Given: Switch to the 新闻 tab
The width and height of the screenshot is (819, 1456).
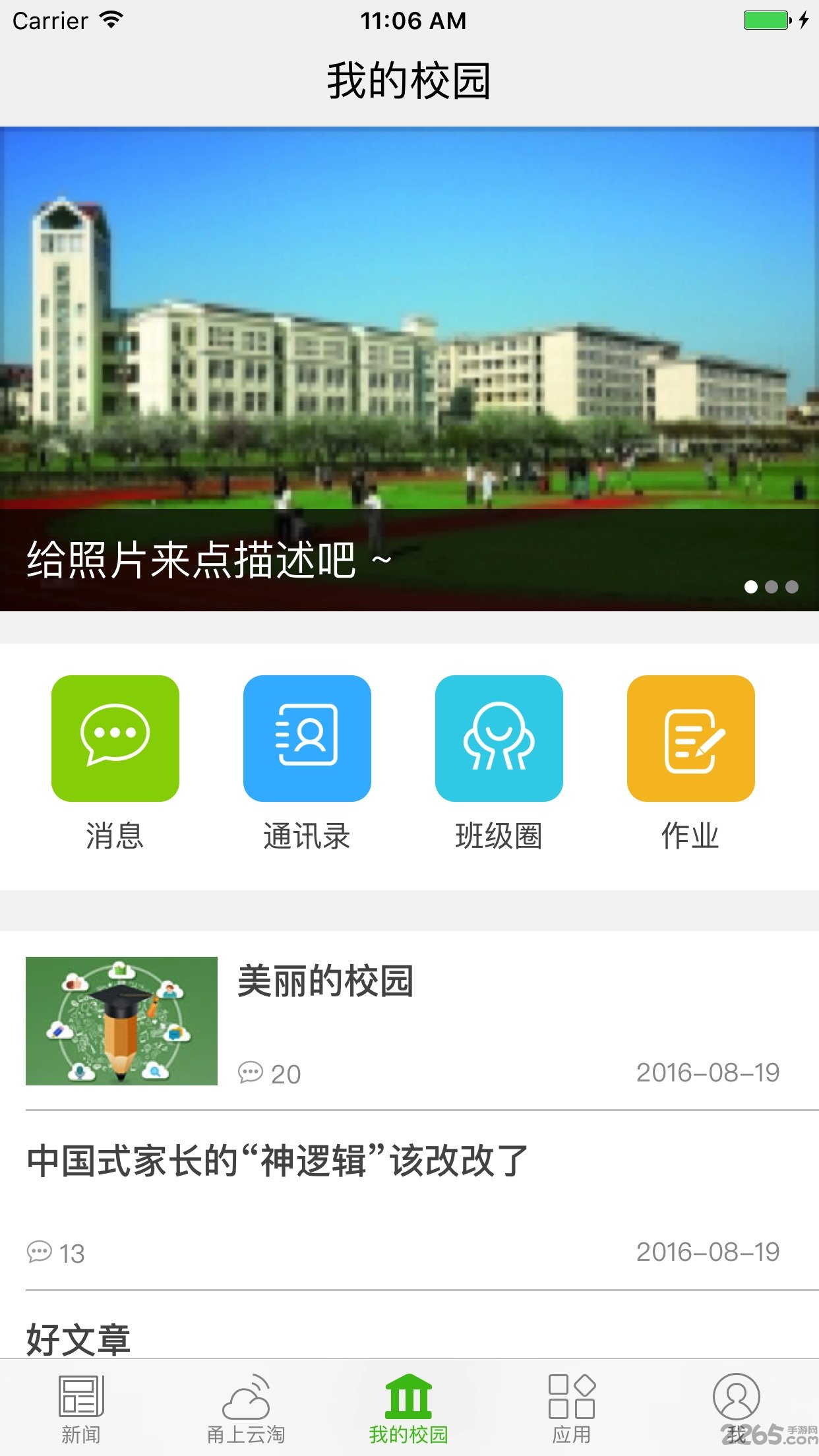Looking at the screenshot, I should tap(82, 1407).
